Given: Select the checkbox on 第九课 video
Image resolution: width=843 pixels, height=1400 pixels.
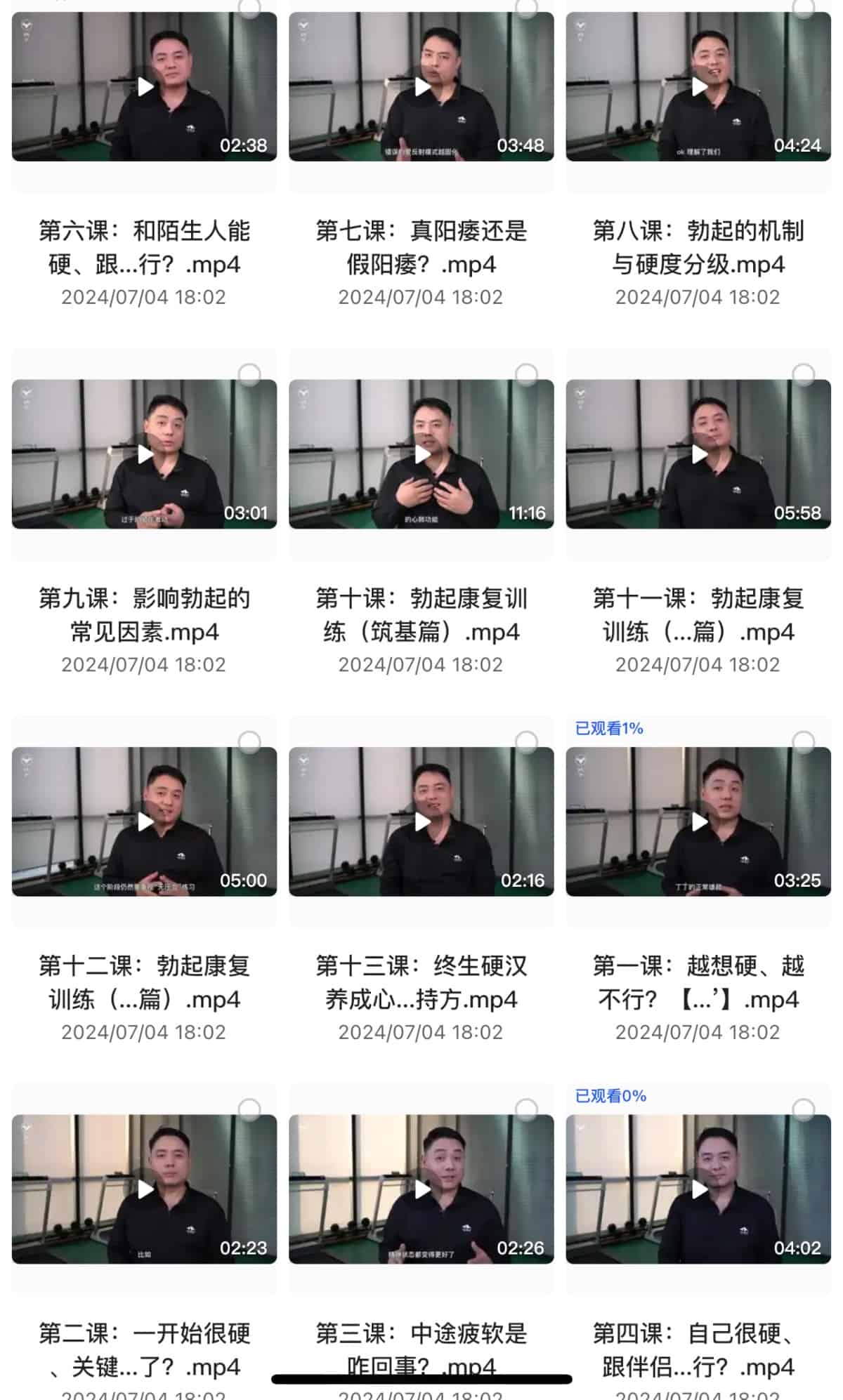Looking at the screenshot, I should [249, 374].
